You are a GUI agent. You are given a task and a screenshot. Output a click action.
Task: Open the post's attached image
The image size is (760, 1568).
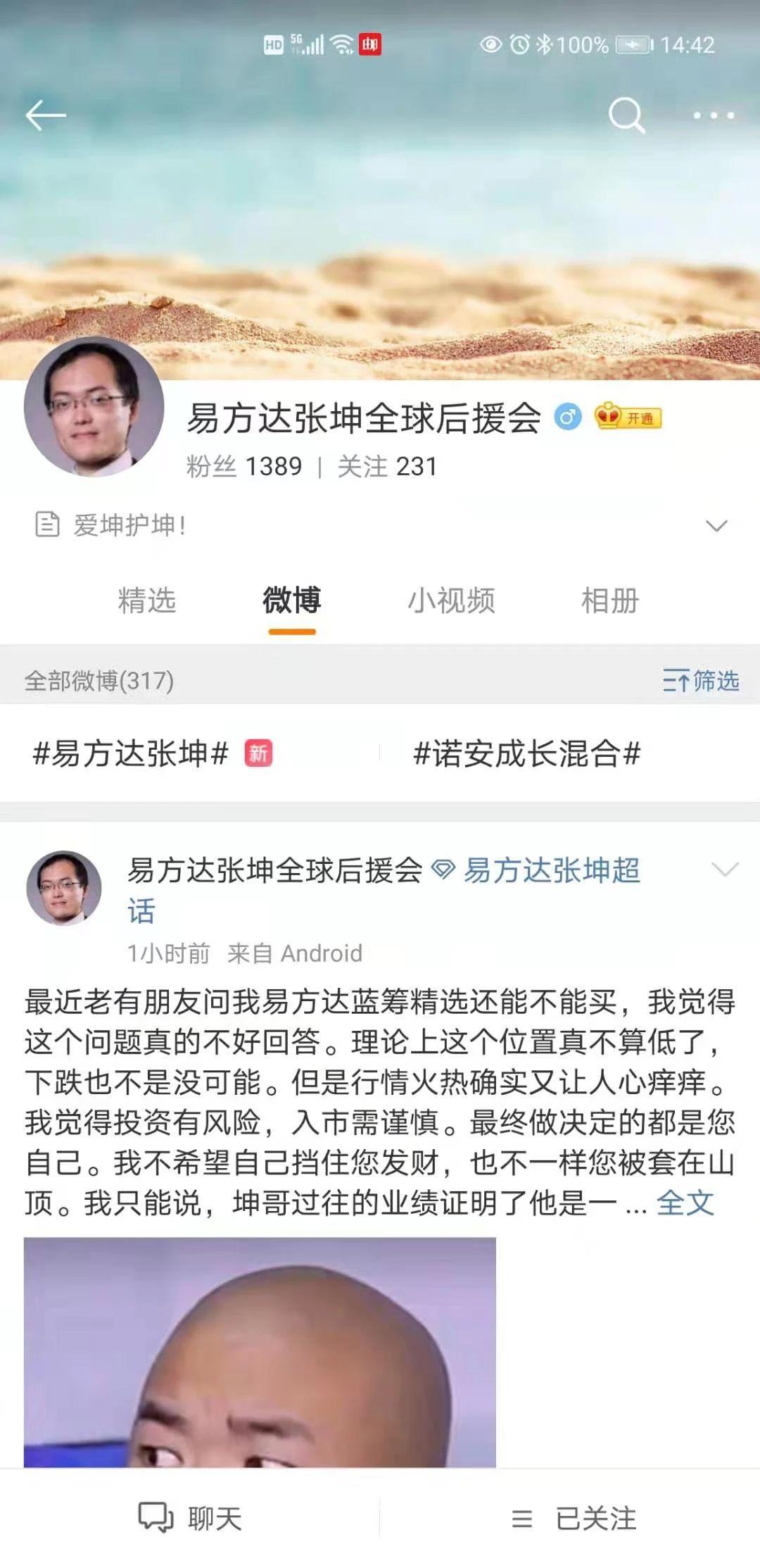pos(260,1352)
